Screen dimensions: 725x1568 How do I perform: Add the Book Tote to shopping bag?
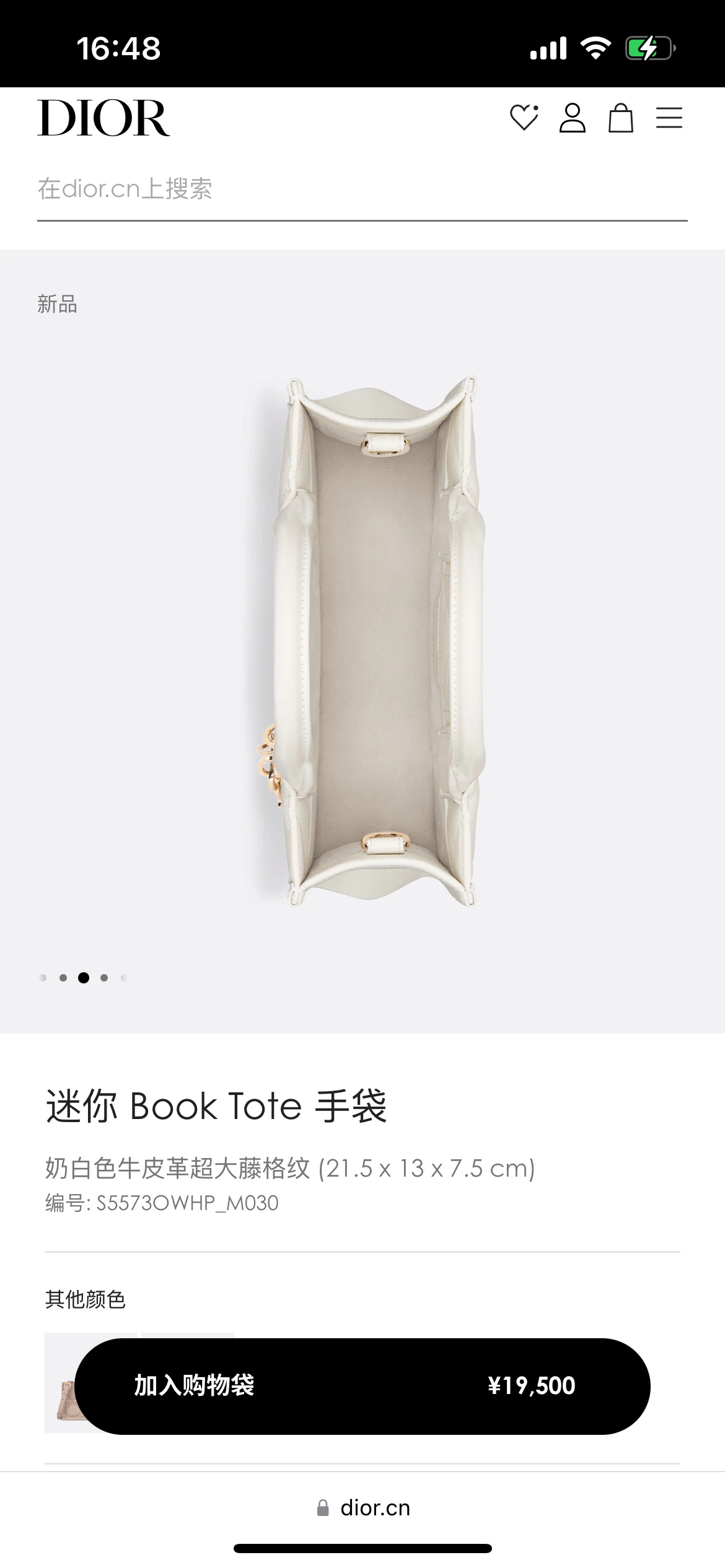tap(362, 1386)
